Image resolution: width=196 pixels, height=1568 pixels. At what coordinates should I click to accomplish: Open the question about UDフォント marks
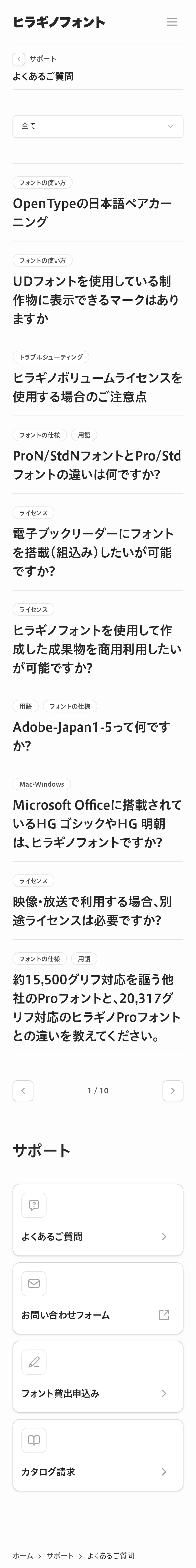pos(96,299)
